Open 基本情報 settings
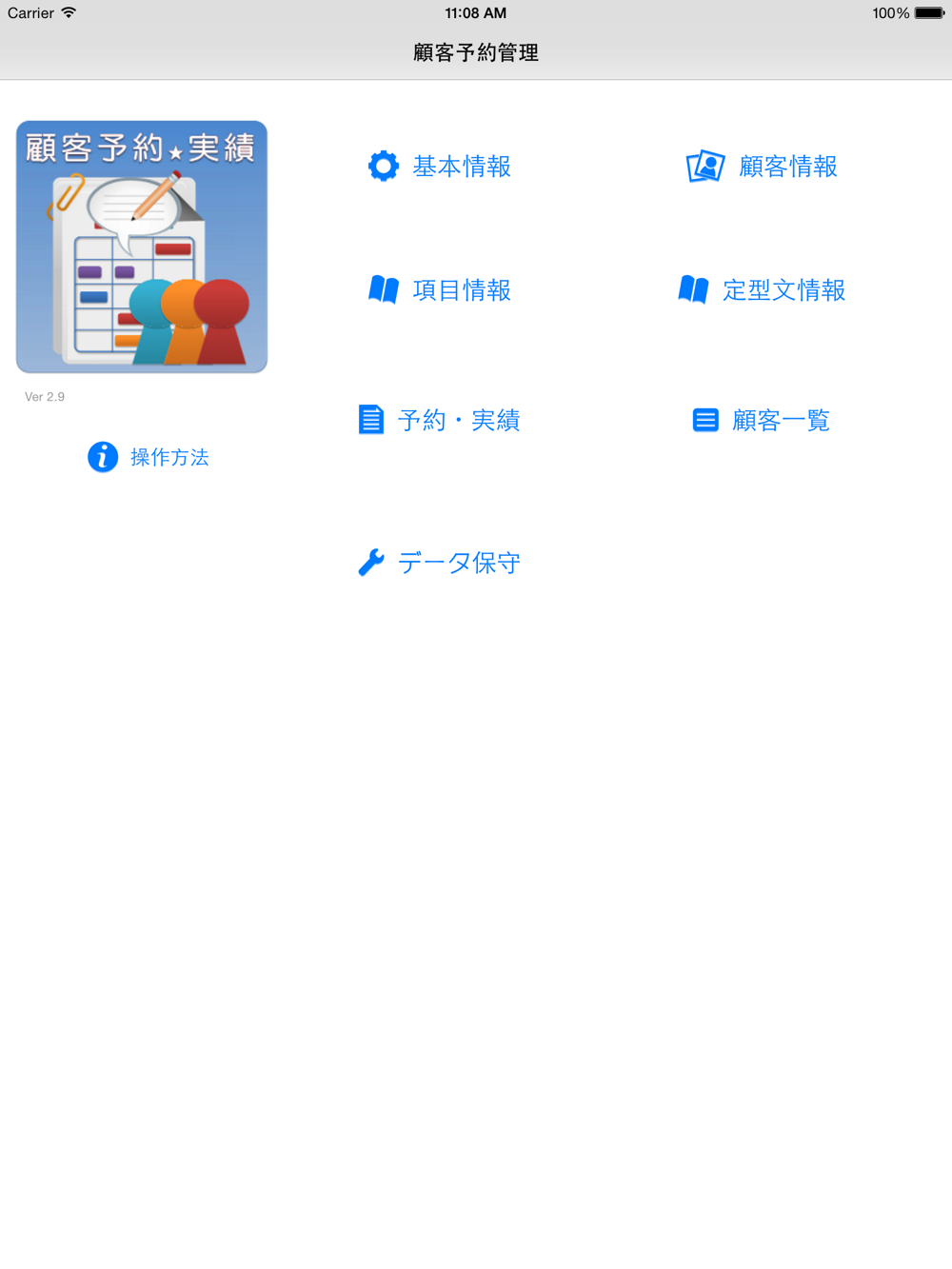Screen dimensions: 952x1269 coord(440,167)
